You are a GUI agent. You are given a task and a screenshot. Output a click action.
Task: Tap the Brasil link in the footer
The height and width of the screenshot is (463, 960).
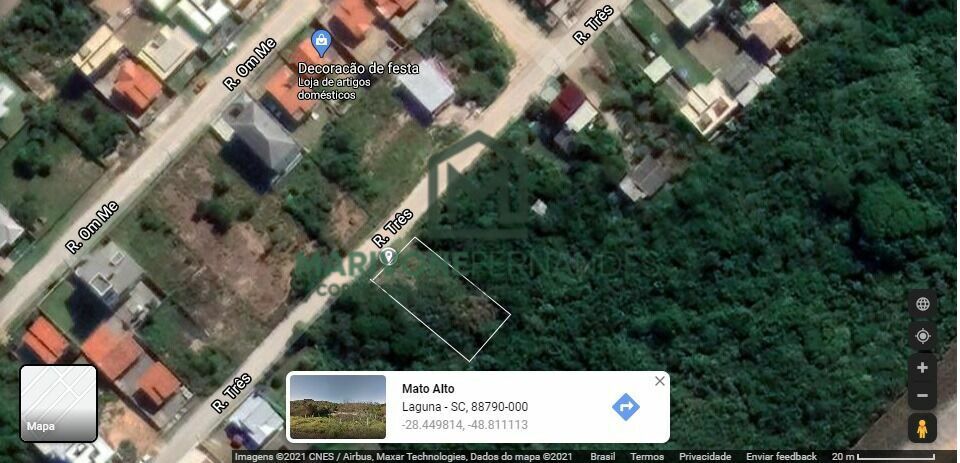pyautogui.click(x=603, y=457)
